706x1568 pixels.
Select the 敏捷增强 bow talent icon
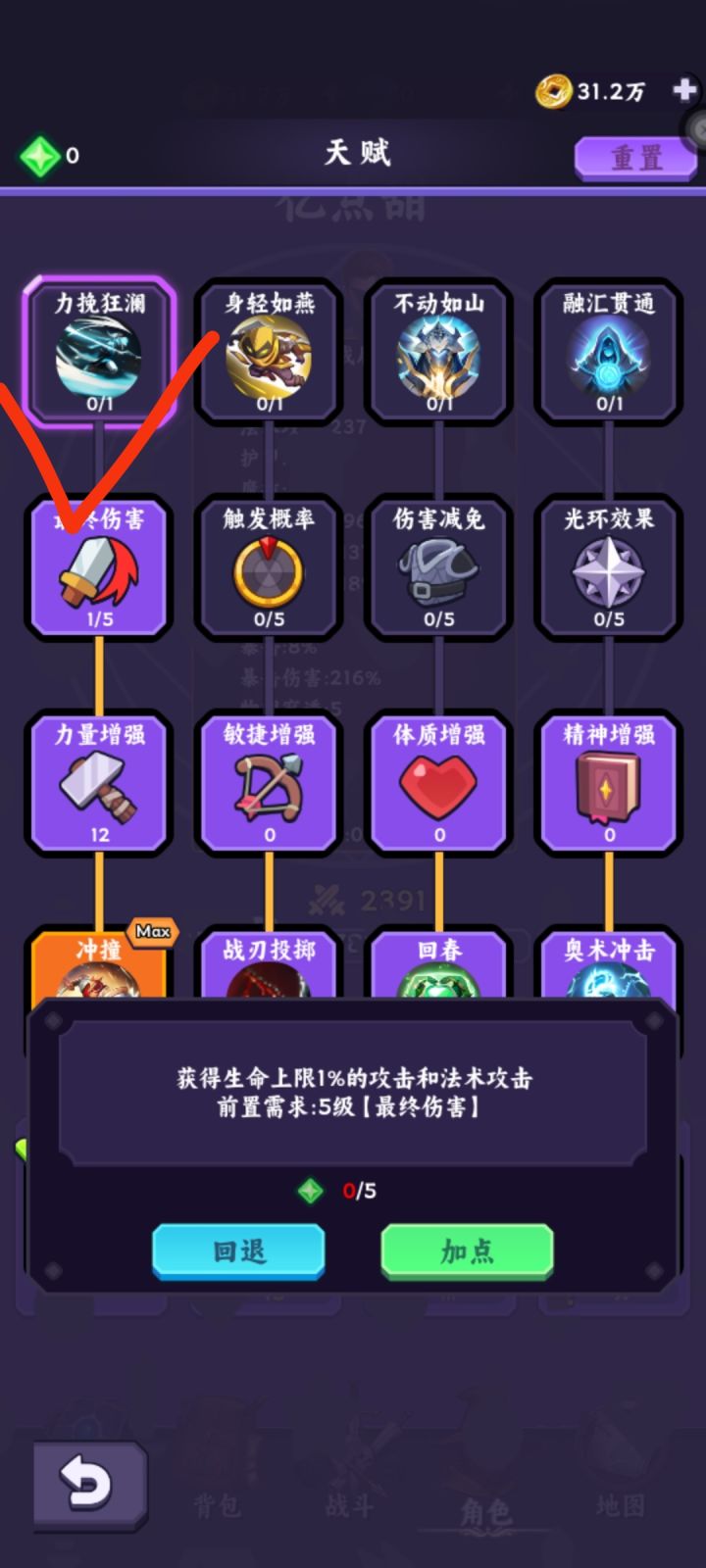(x=269, y=784)
